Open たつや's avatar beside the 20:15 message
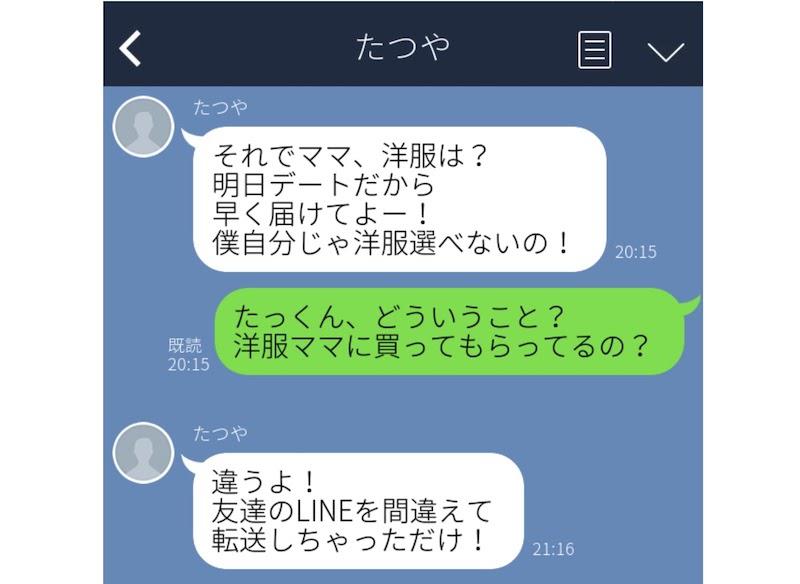This screenshot has width=800, height=584. pyautogui.click(x=144, y=127)
